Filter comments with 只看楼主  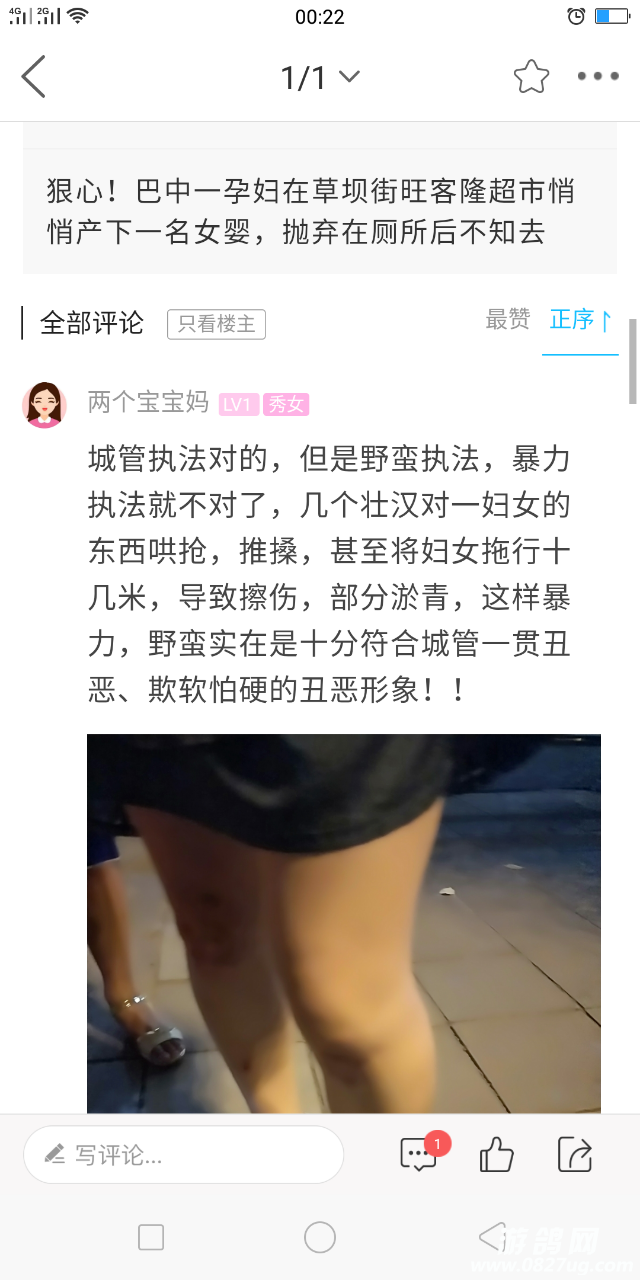(216, 323)
